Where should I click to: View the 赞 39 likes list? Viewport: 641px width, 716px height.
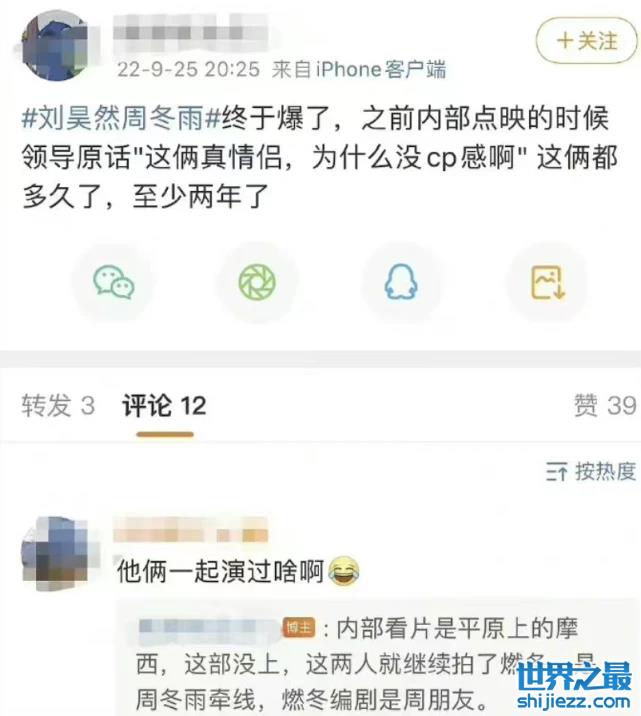pyautogui.click(x=604, y=405)
